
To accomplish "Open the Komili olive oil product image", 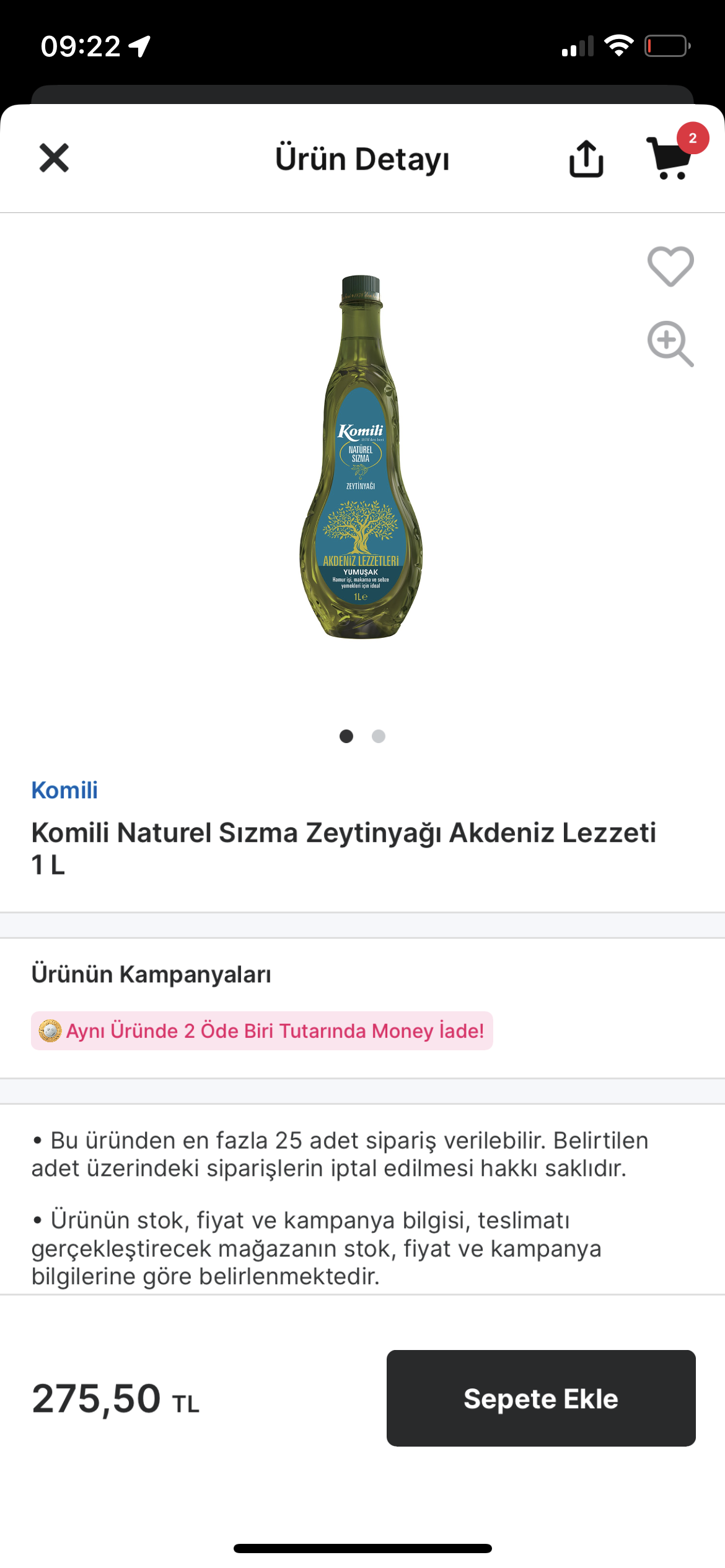I will [x=361, y=457].
